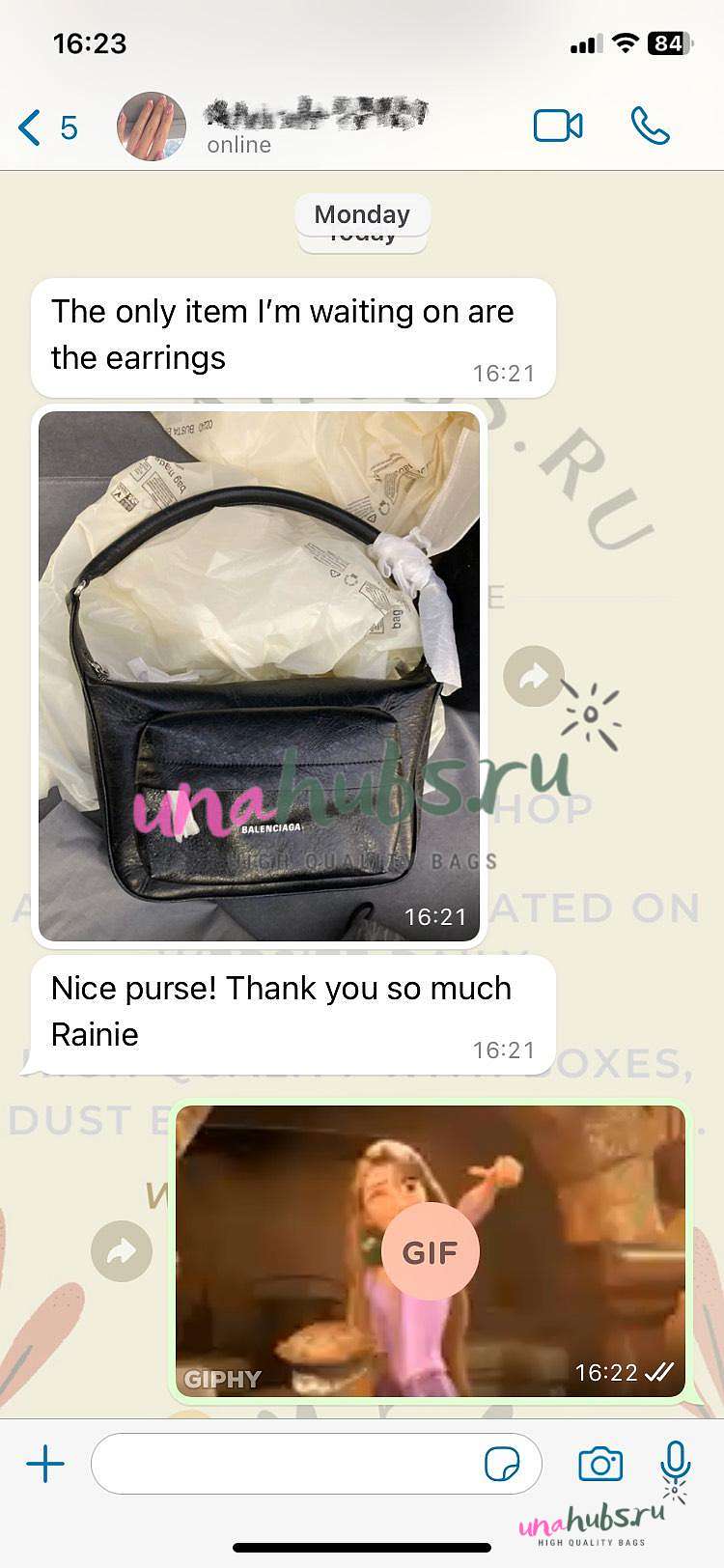Record a voice message

pos(676,1464)
